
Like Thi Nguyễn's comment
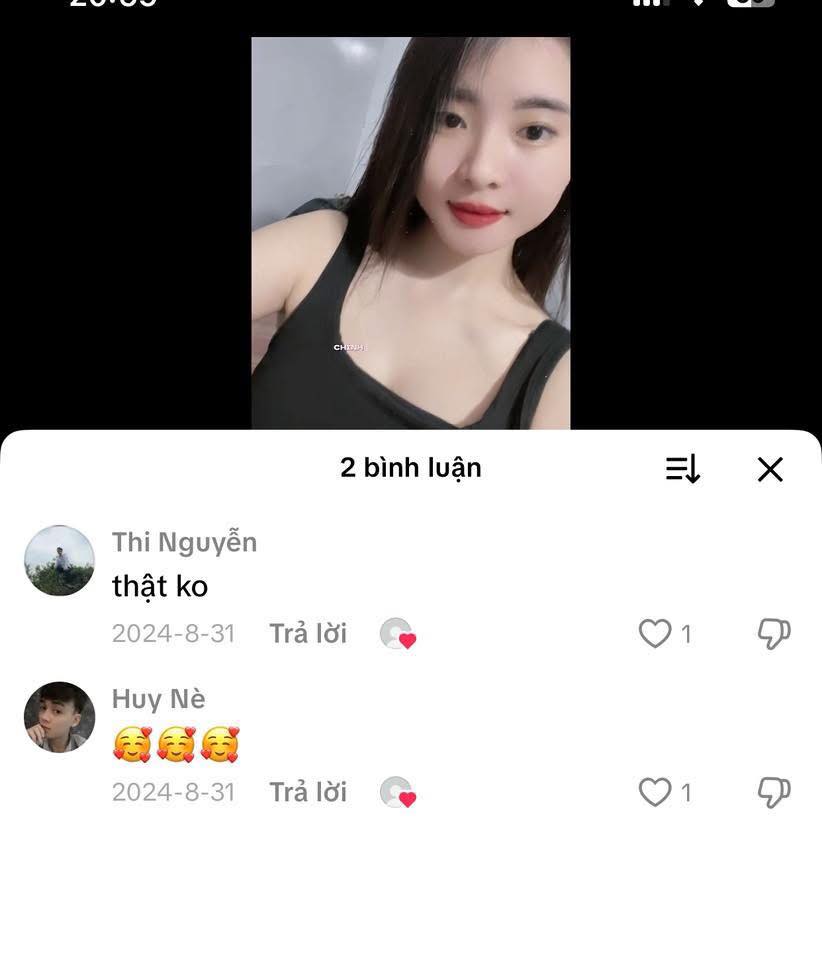coord(655,633)
